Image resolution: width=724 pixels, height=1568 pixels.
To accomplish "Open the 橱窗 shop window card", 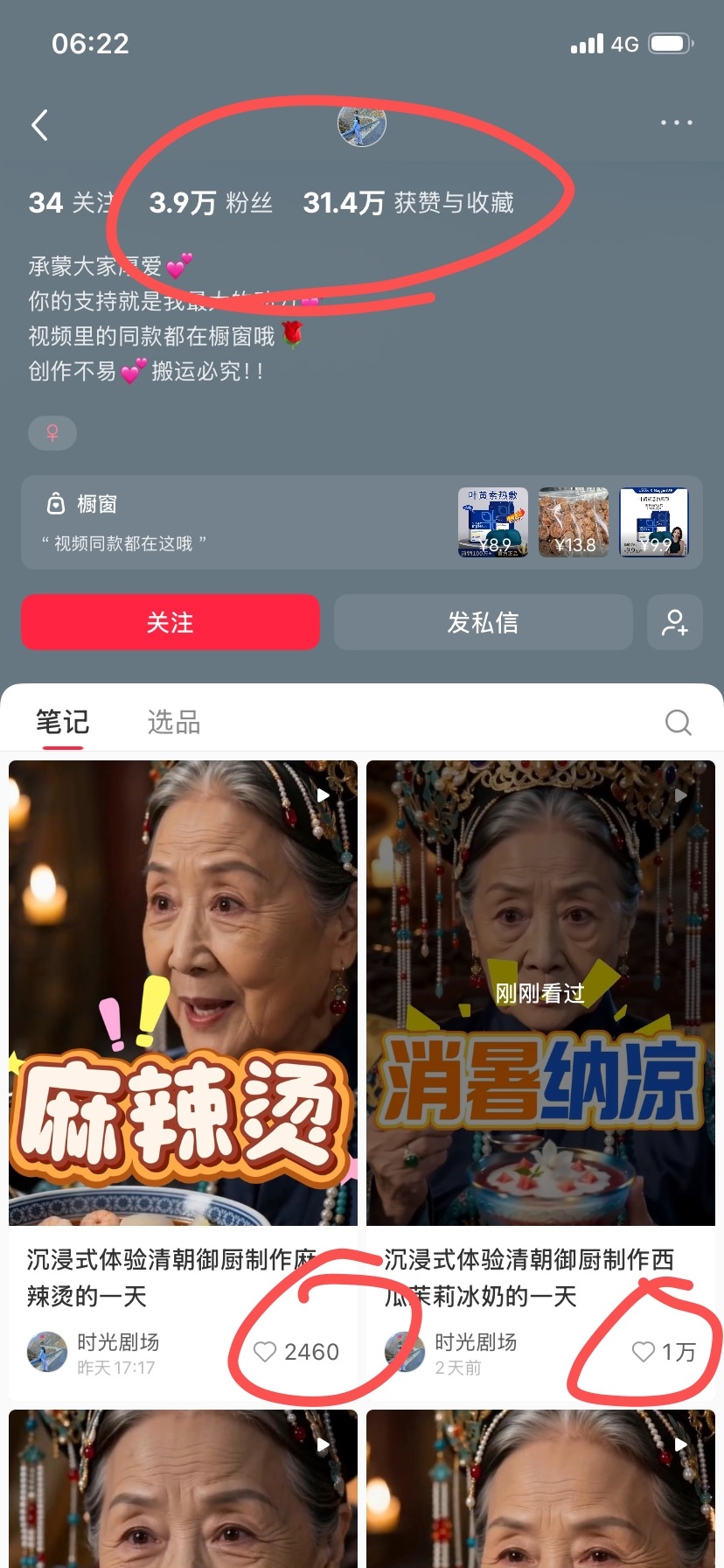I will (x=362, y=522).
